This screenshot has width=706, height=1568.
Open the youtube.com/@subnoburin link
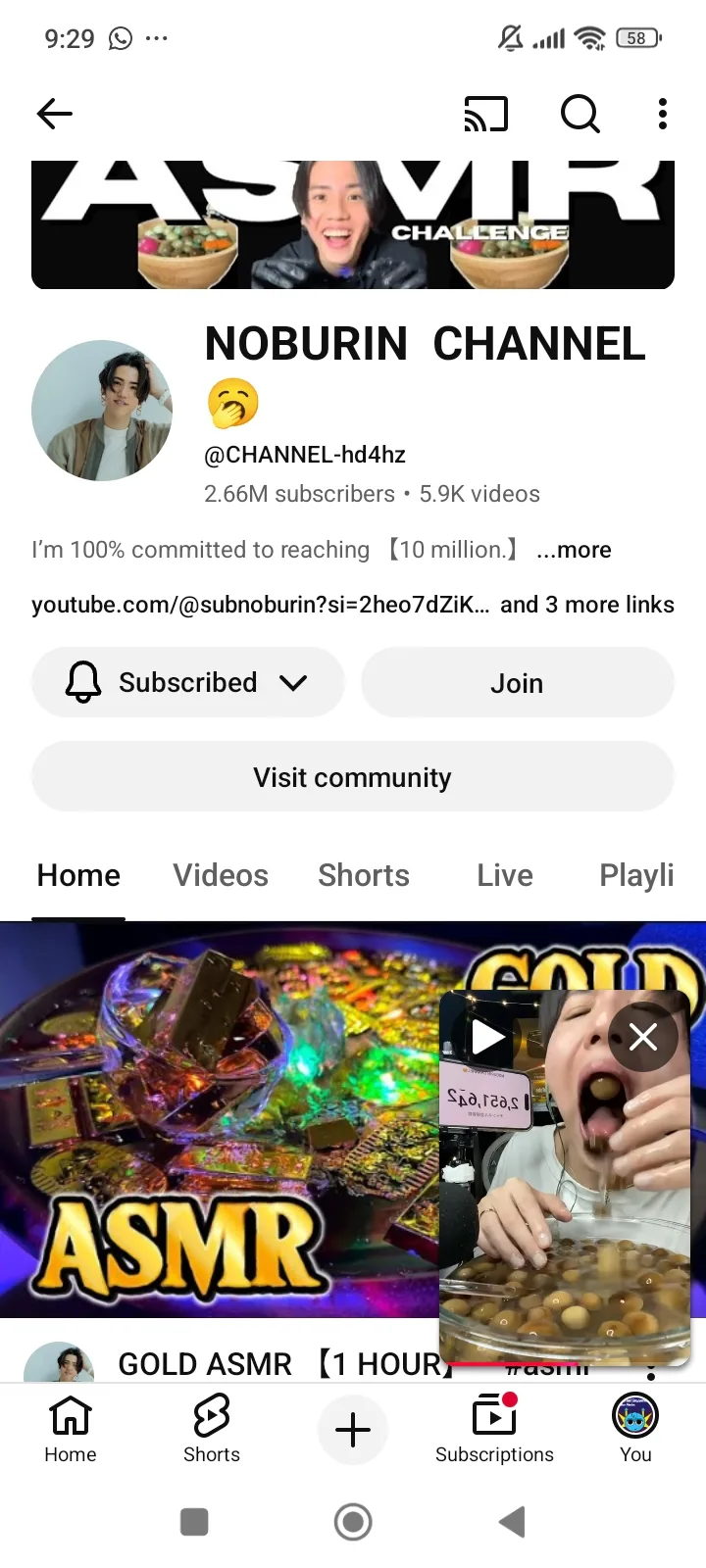(260, 605)
